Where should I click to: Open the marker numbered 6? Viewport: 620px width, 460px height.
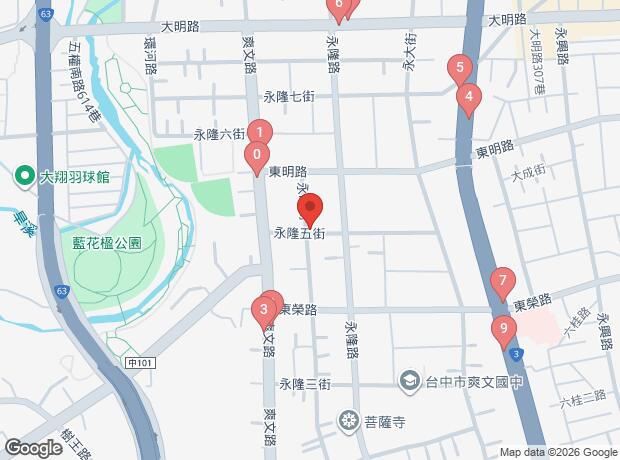click(339, 8)
